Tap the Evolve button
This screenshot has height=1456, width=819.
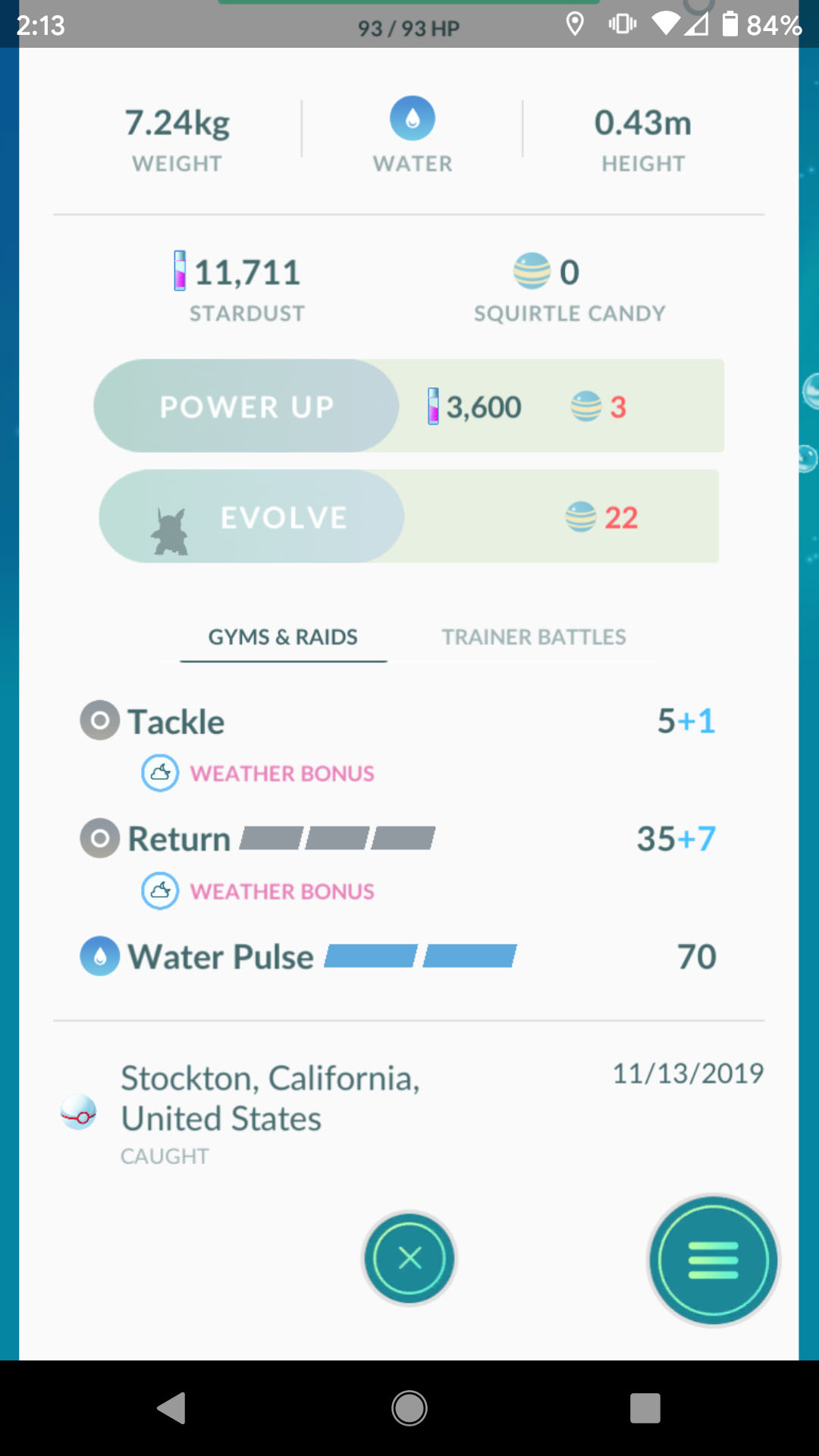point(251,516)
